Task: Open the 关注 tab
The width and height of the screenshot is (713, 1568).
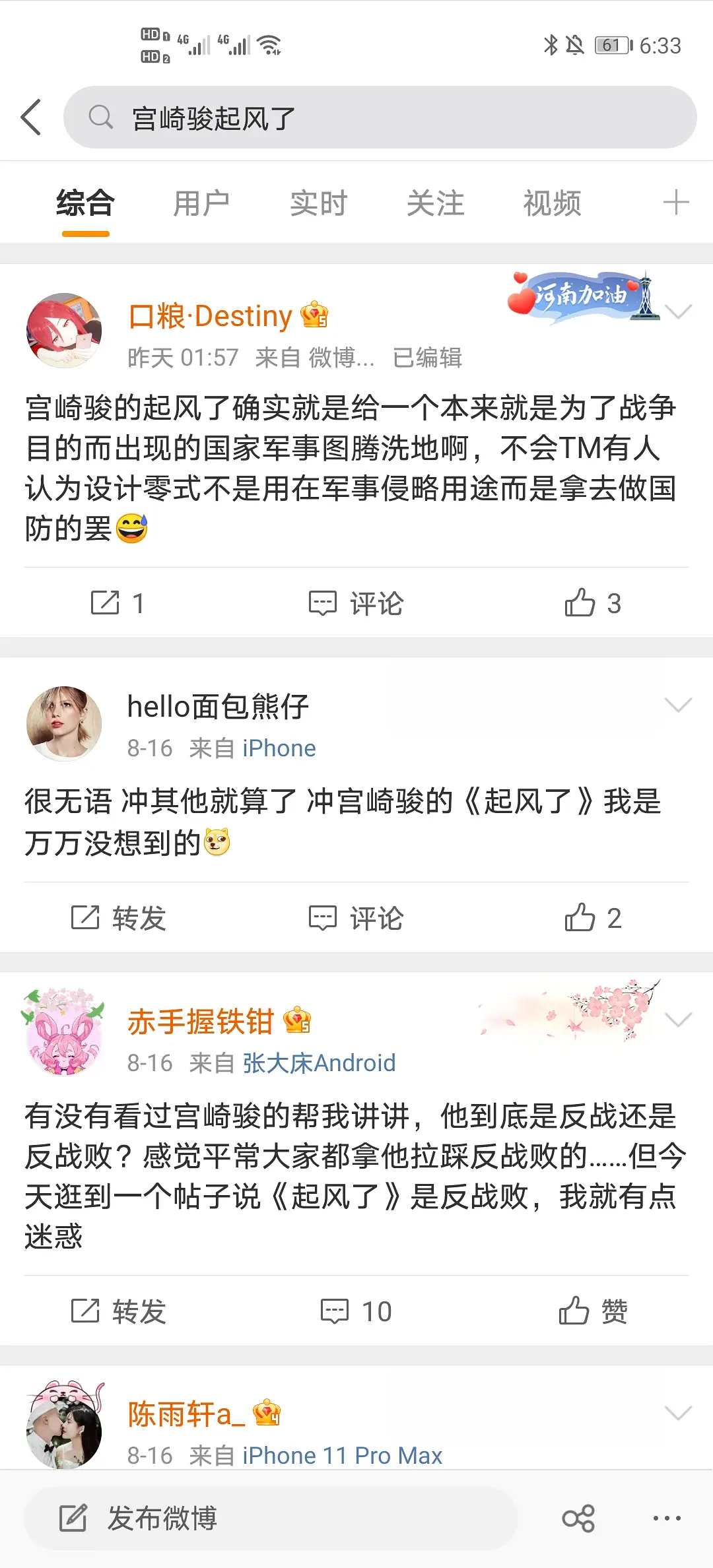Action: (x=435, y=203)
